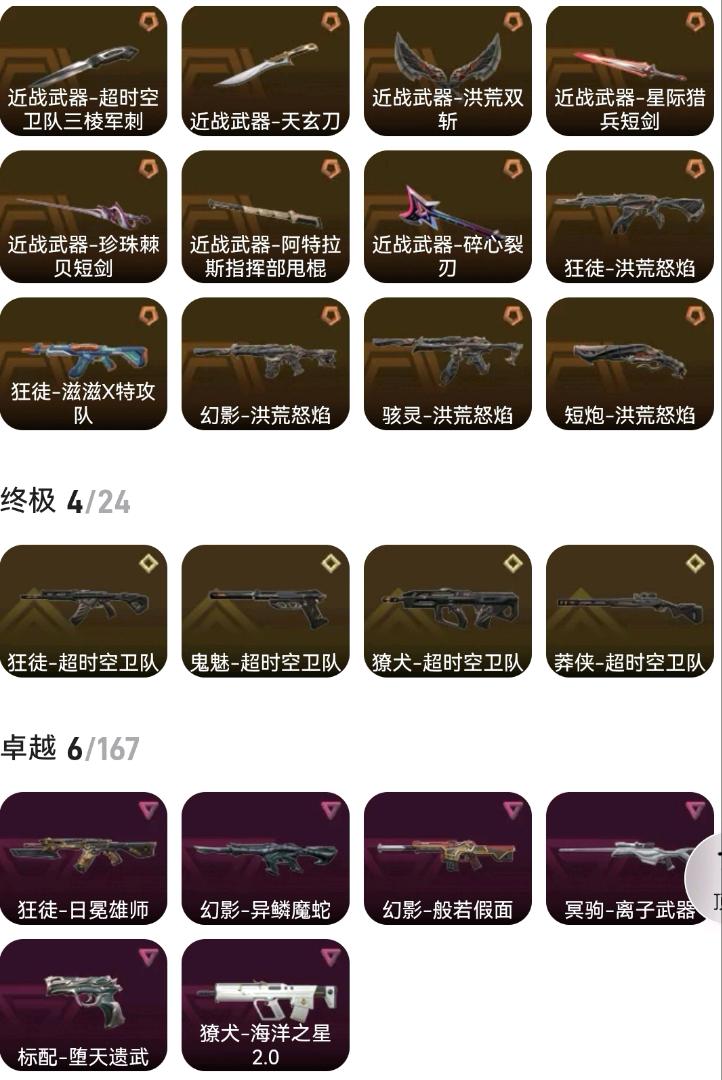Viewport: 722px width, 1080px height.
Task: Open the 短炮-洪荒怒焰 skin
Action: 630,364
